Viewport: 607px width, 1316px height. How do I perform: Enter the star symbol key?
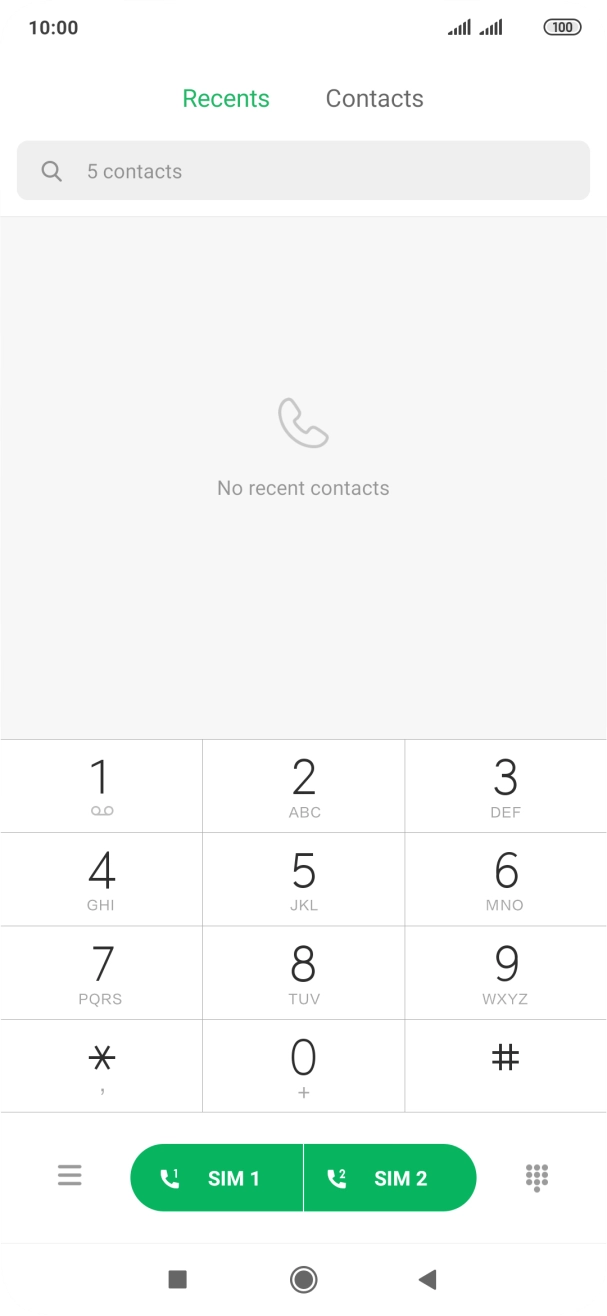pos(101,1065)
